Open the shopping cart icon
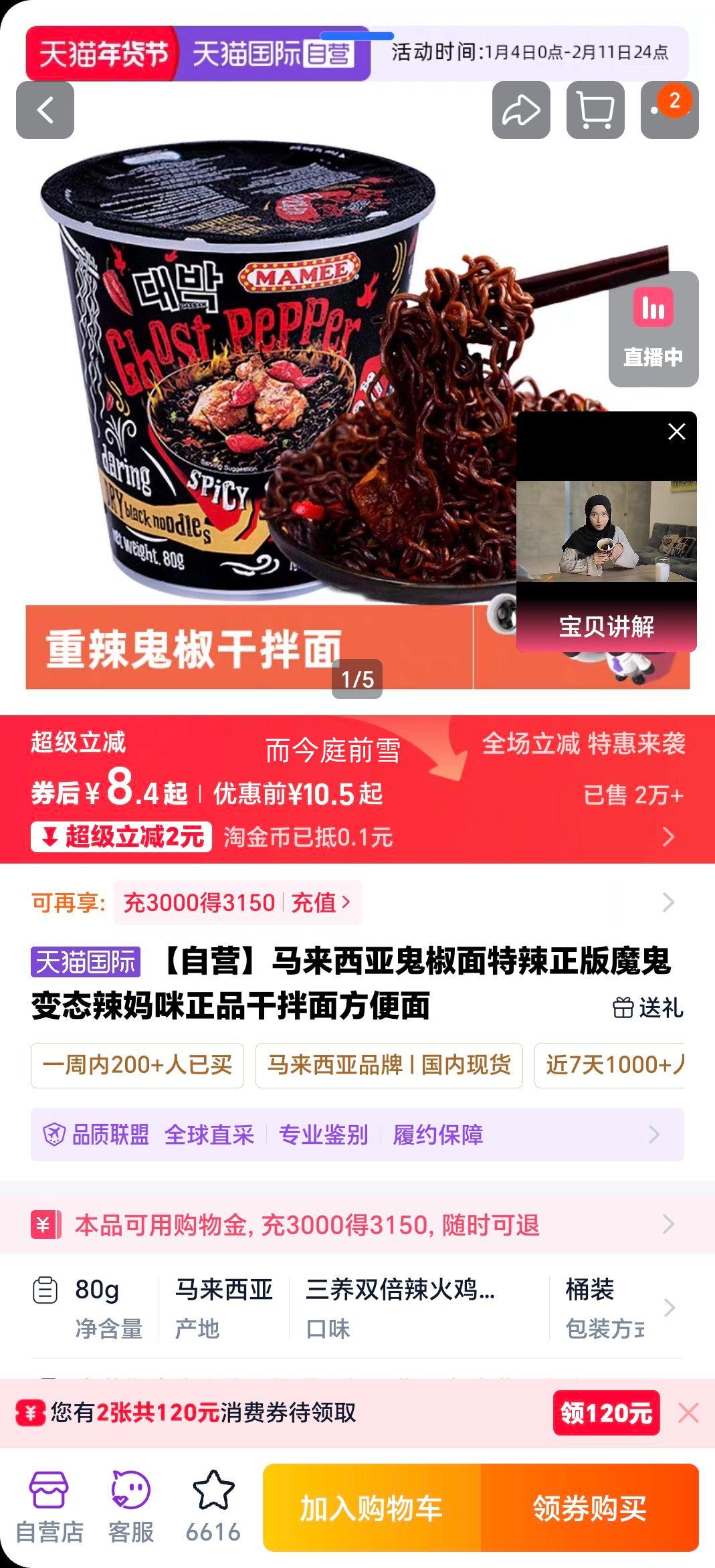This screenshot has width=715, height=1568. [596, 110]
